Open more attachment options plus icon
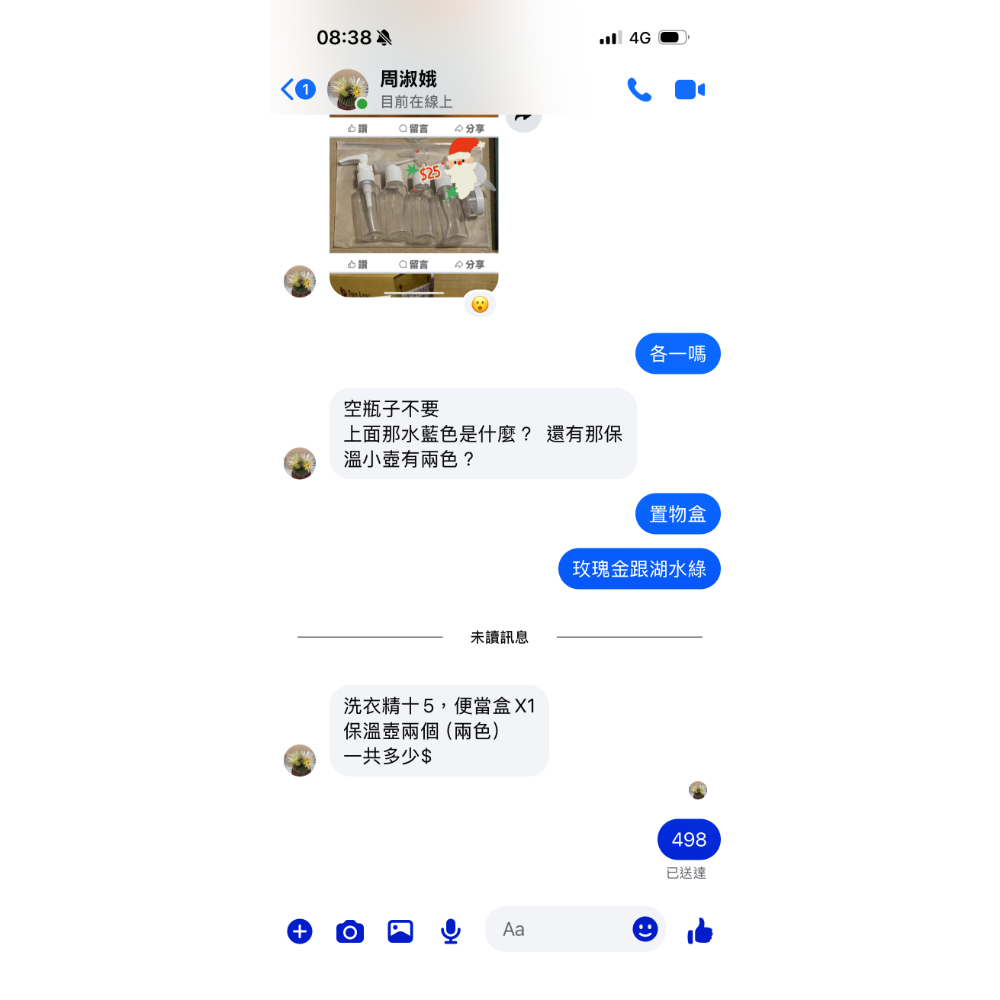 click(300, 931)
